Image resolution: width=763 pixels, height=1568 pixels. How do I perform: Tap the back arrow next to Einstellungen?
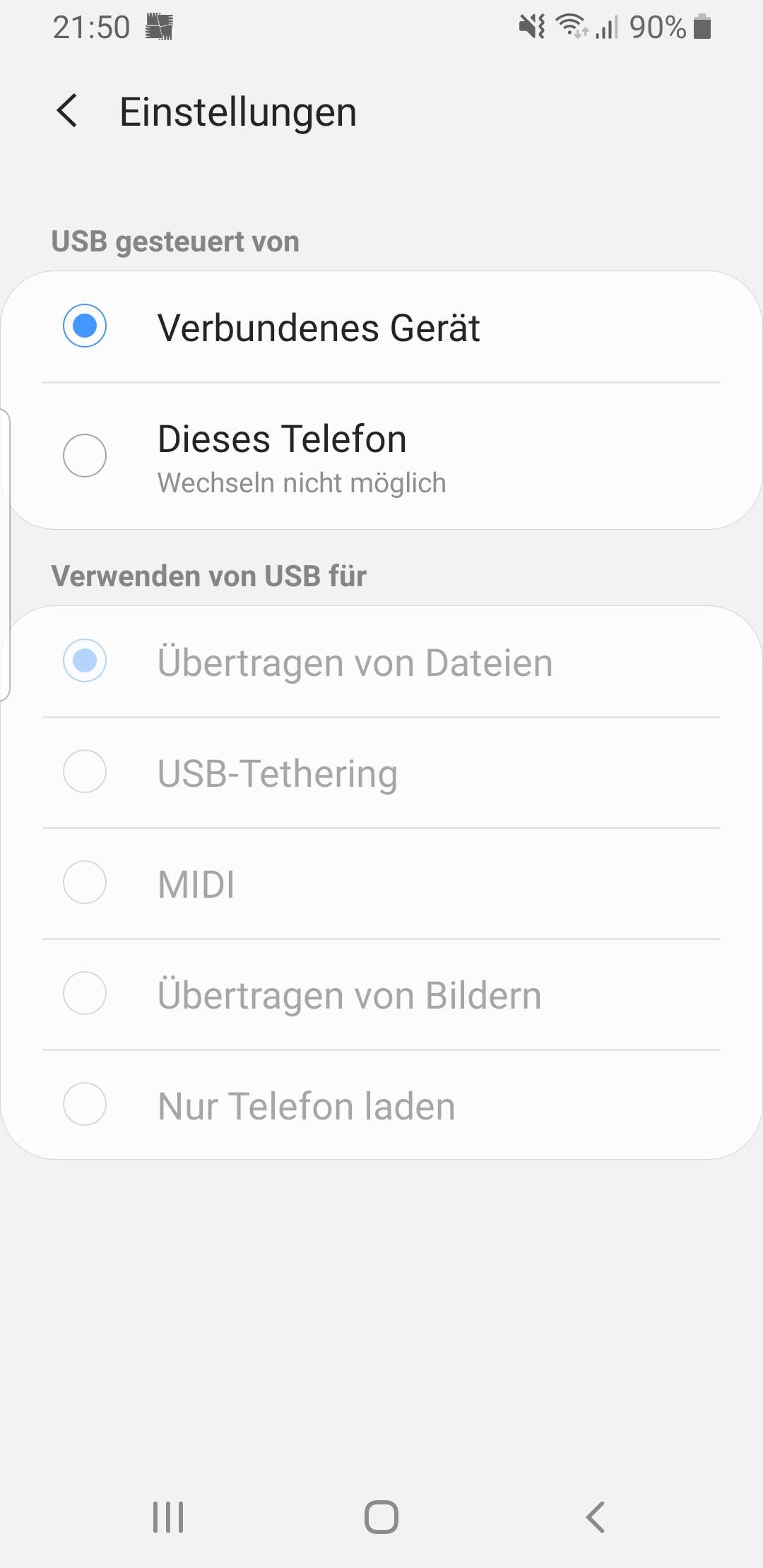[68, 112]
